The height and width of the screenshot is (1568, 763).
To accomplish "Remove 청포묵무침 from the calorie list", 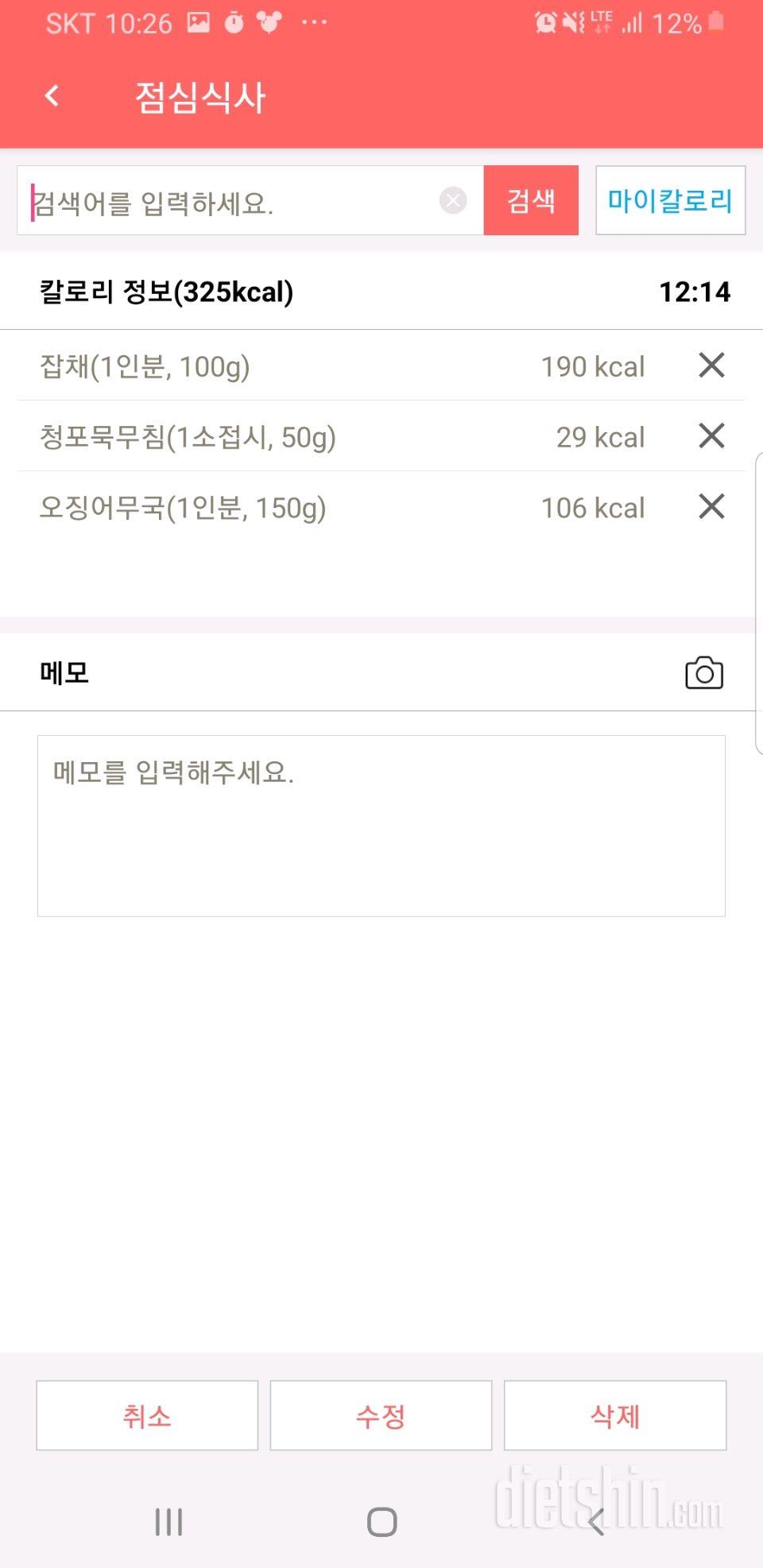I will coord(711,436).
